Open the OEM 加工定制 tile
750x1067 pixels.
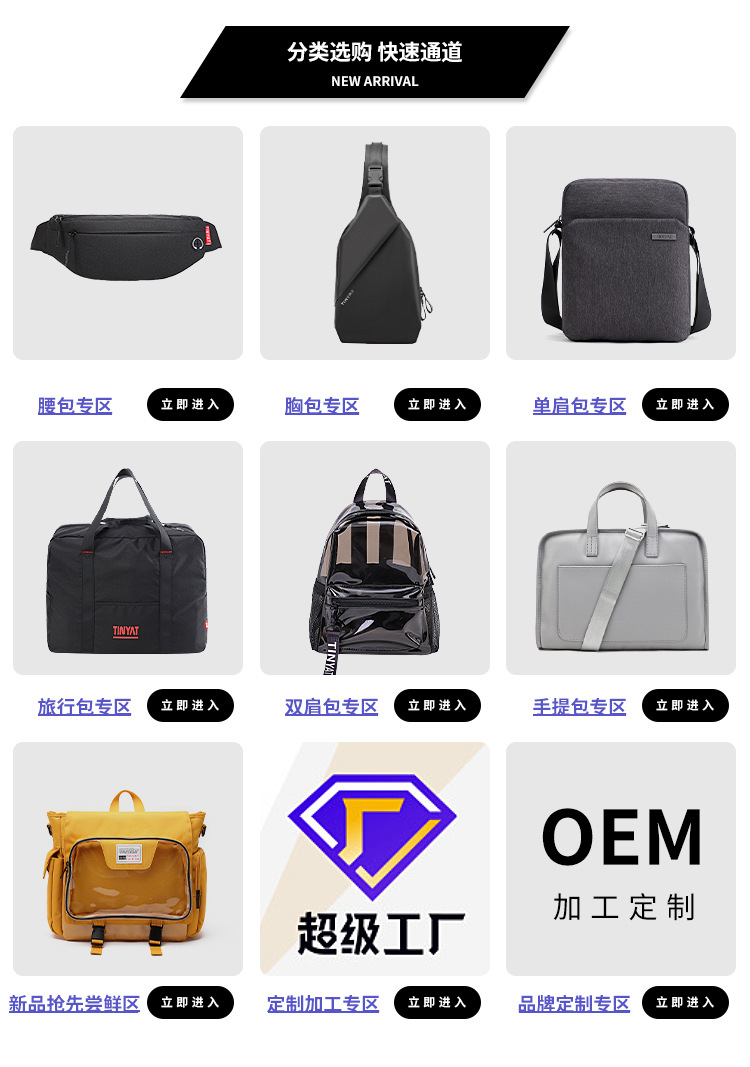tap(621, 859)
